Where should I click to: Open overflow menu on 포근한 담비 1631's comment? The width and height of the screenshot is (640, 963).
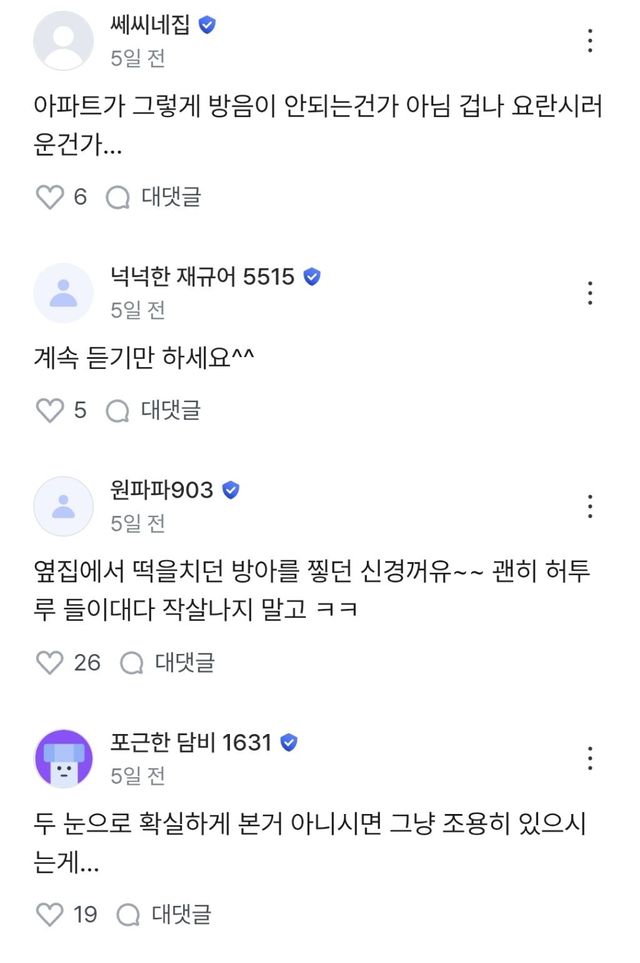pos(591,758)
